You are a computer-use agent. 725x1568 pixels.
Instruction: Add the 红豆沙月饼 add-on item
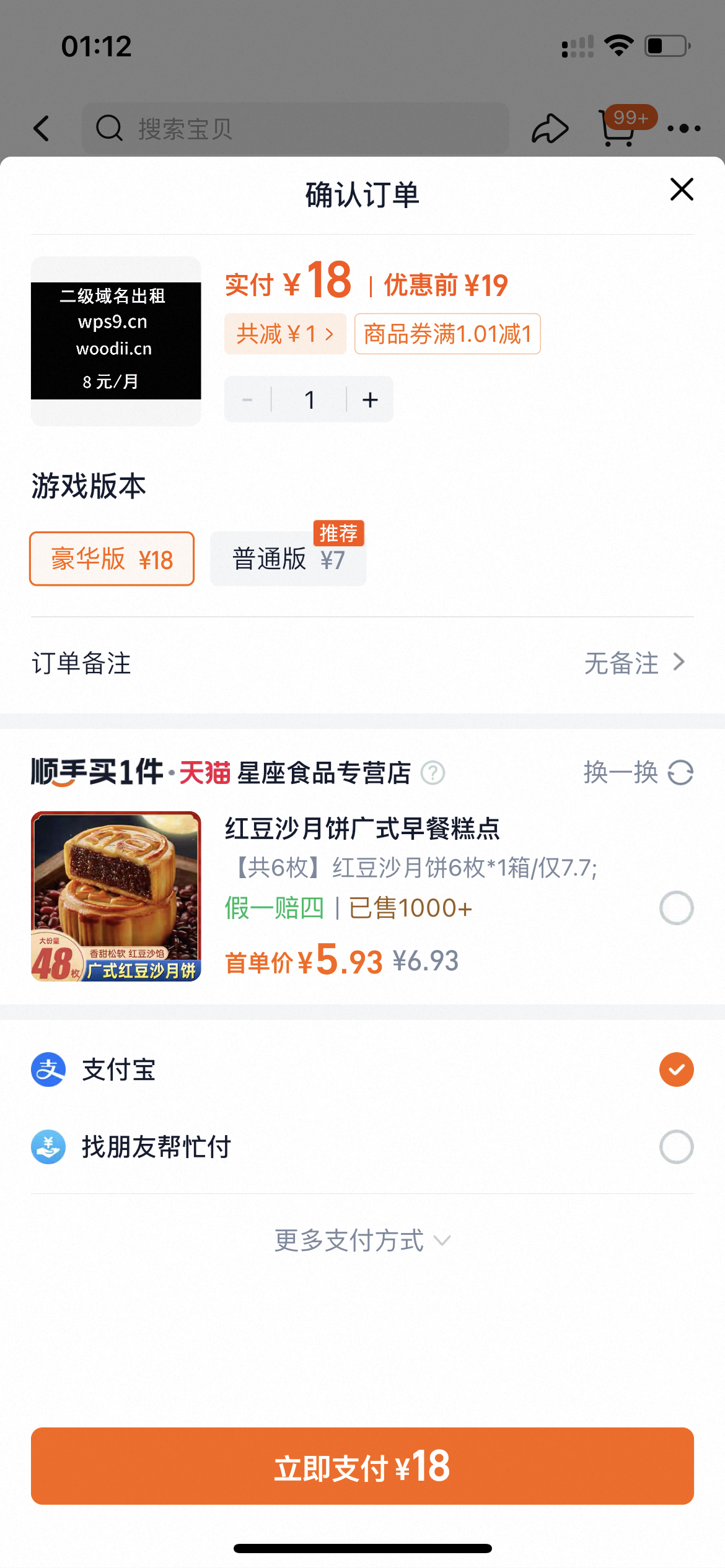pyautogui.click(x=676, y=908)
